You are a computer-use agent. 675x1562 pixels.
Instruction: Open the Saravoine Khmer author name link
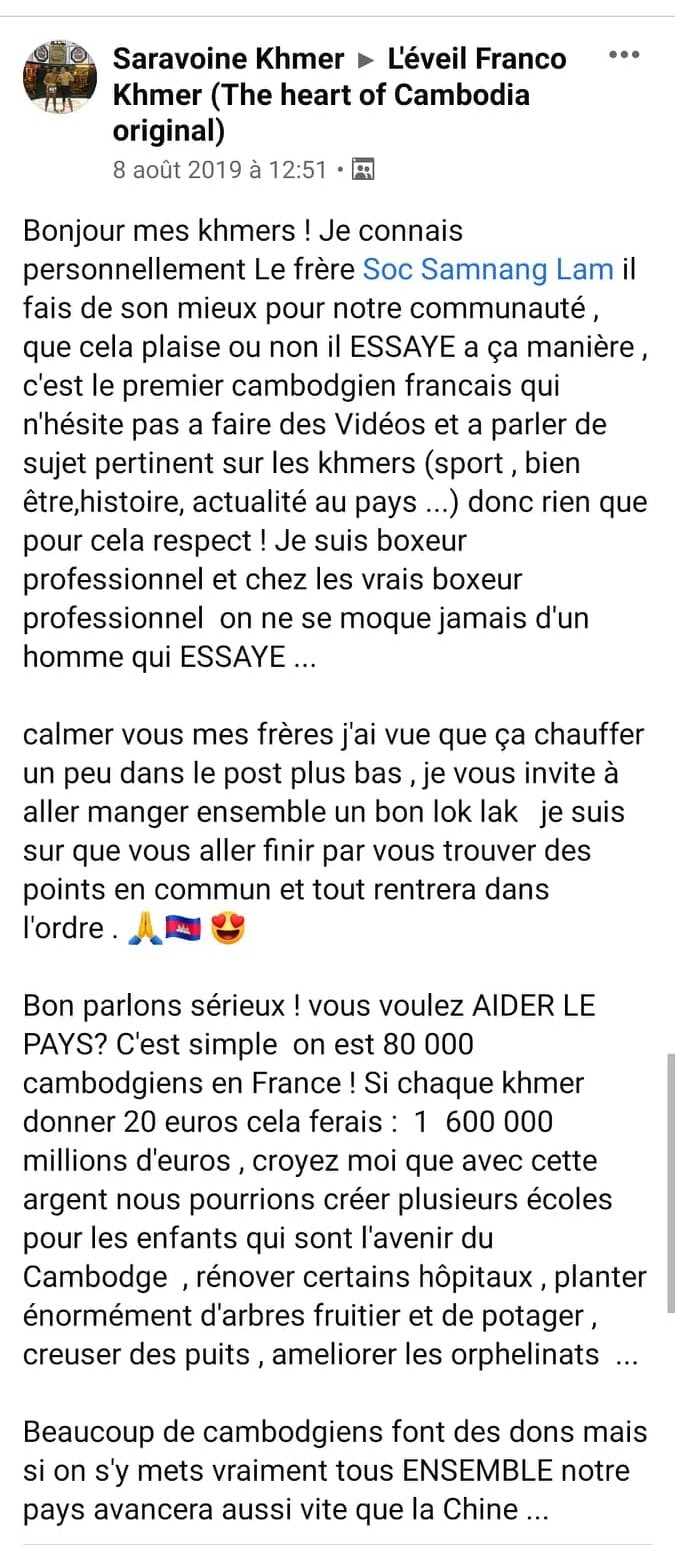(228, 60)
